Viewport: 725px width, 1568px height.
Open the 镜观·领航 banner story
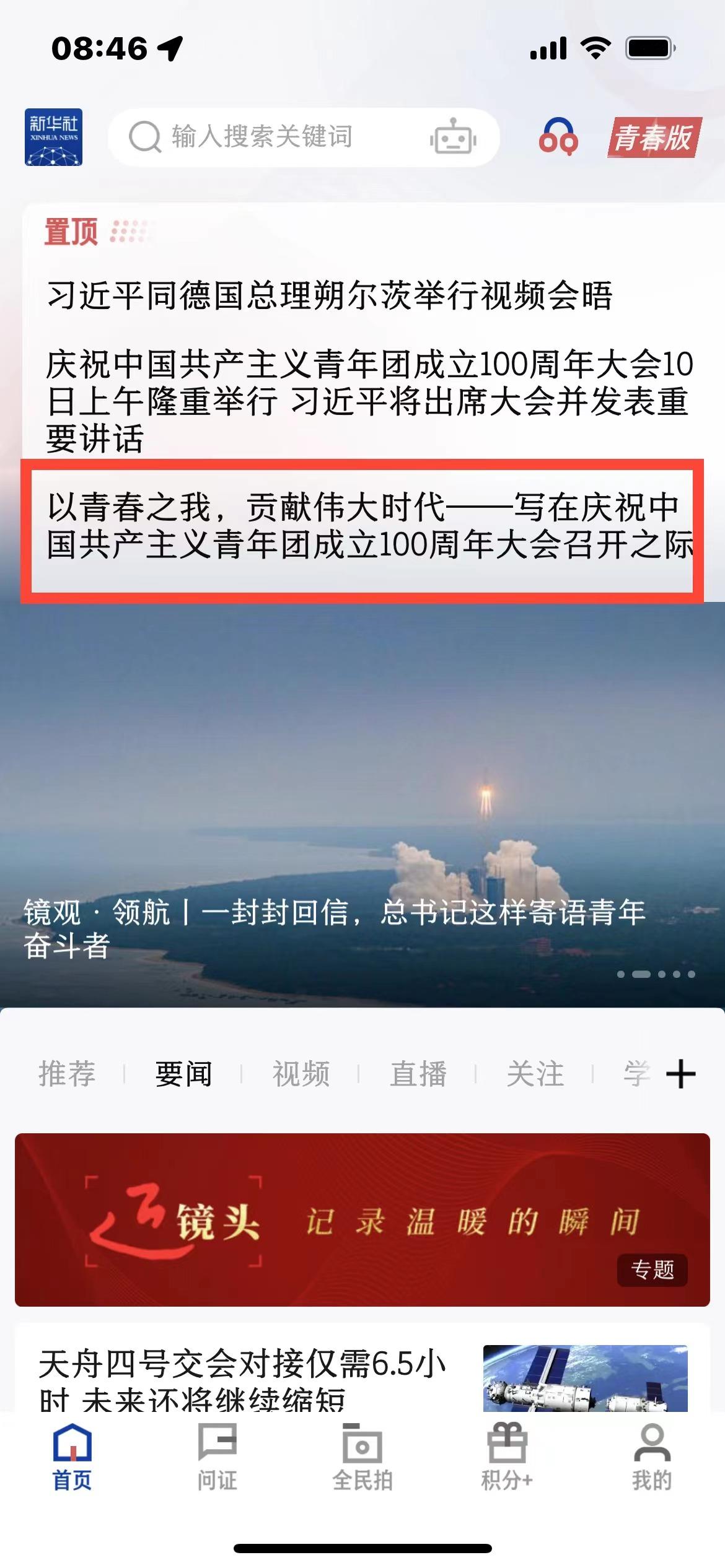(x=335, y=928)
